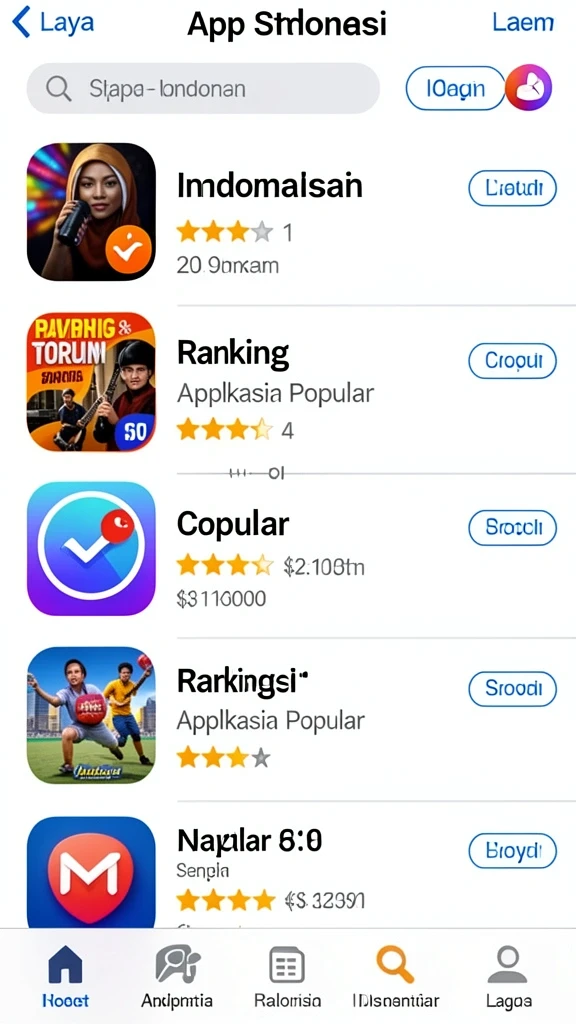This screenshot has height=1024, width=576.
Task: Tap the get button beside Imdomalsan
Action: (x=512, y=189)
